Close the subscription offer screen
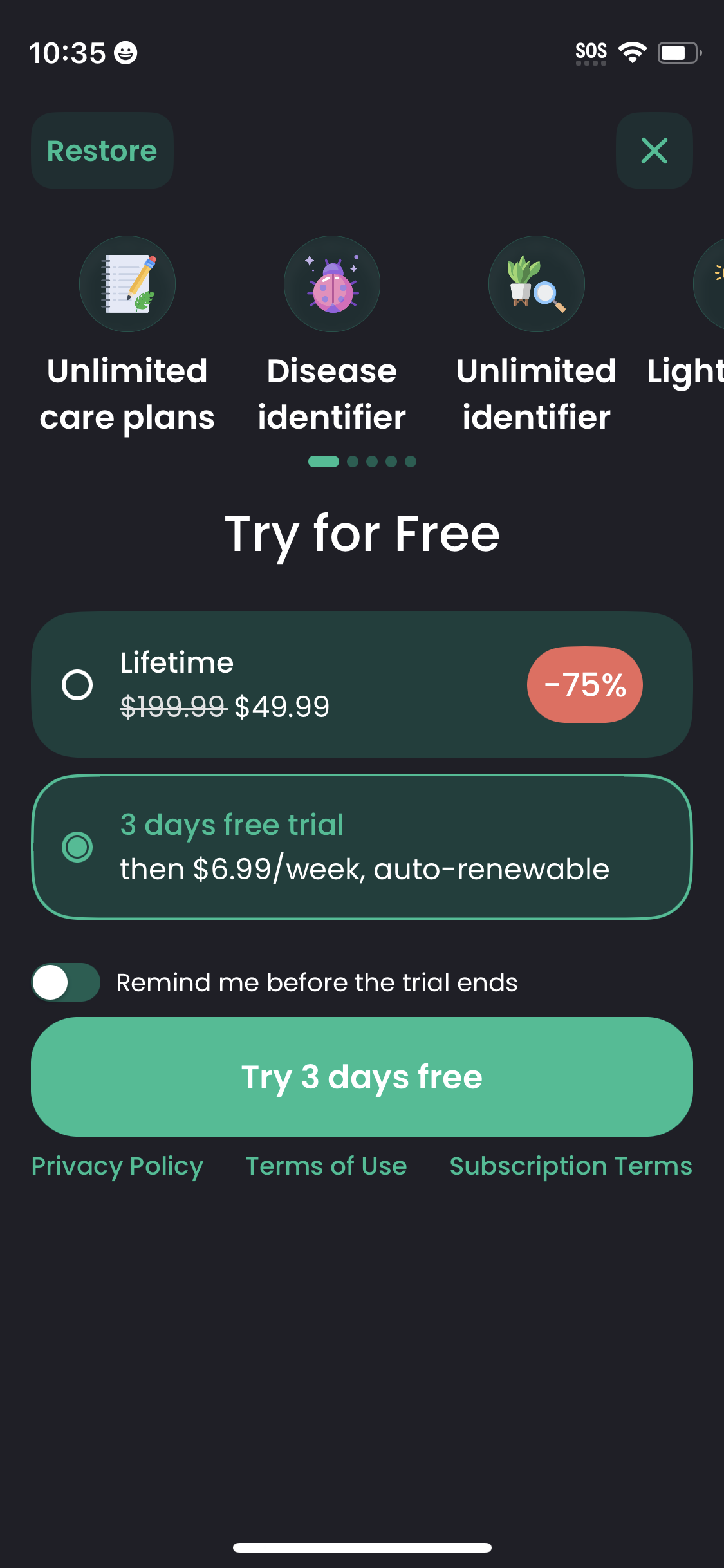 pos(654,151)
